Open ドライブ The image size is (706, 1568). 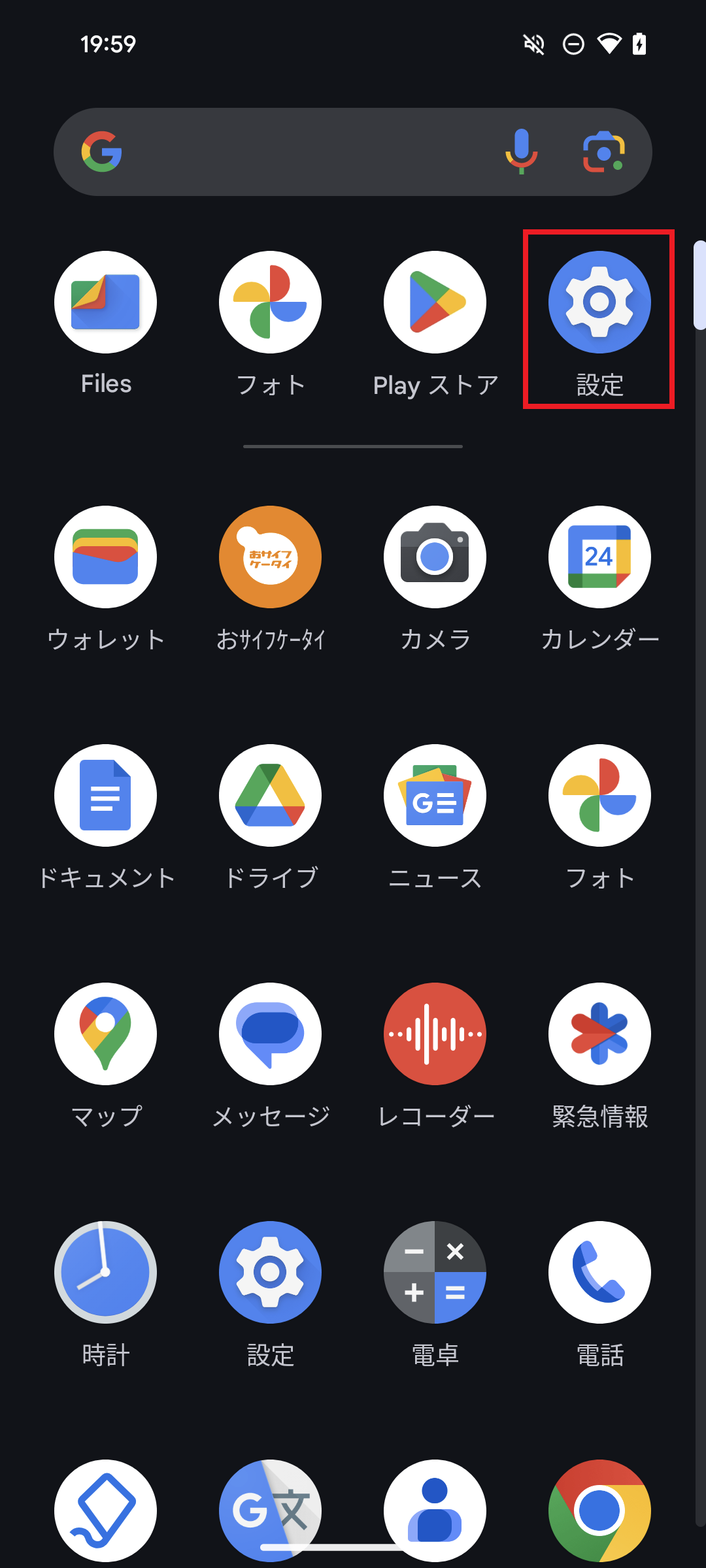270,796
